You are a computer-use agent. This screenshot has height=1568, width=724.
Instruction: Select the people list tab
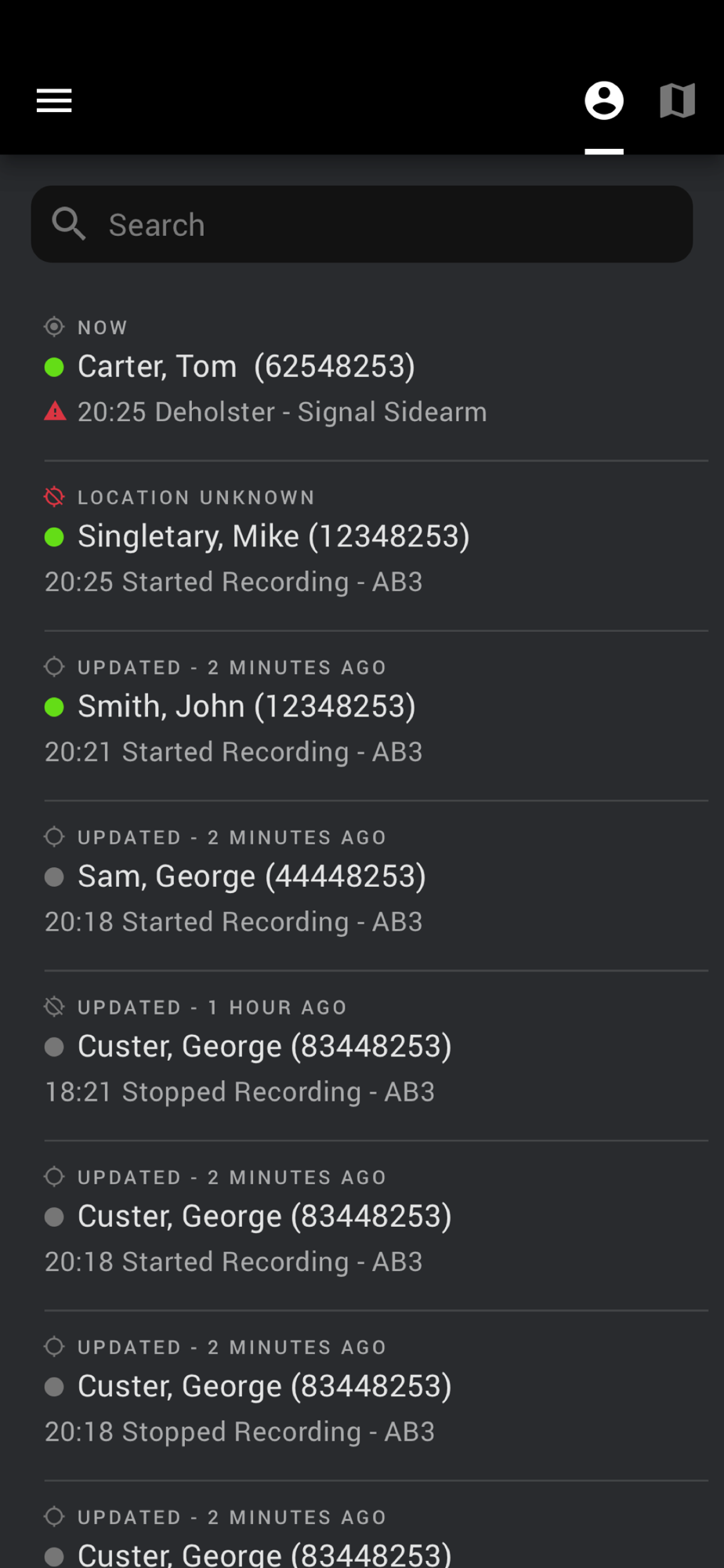coord(604,100)
